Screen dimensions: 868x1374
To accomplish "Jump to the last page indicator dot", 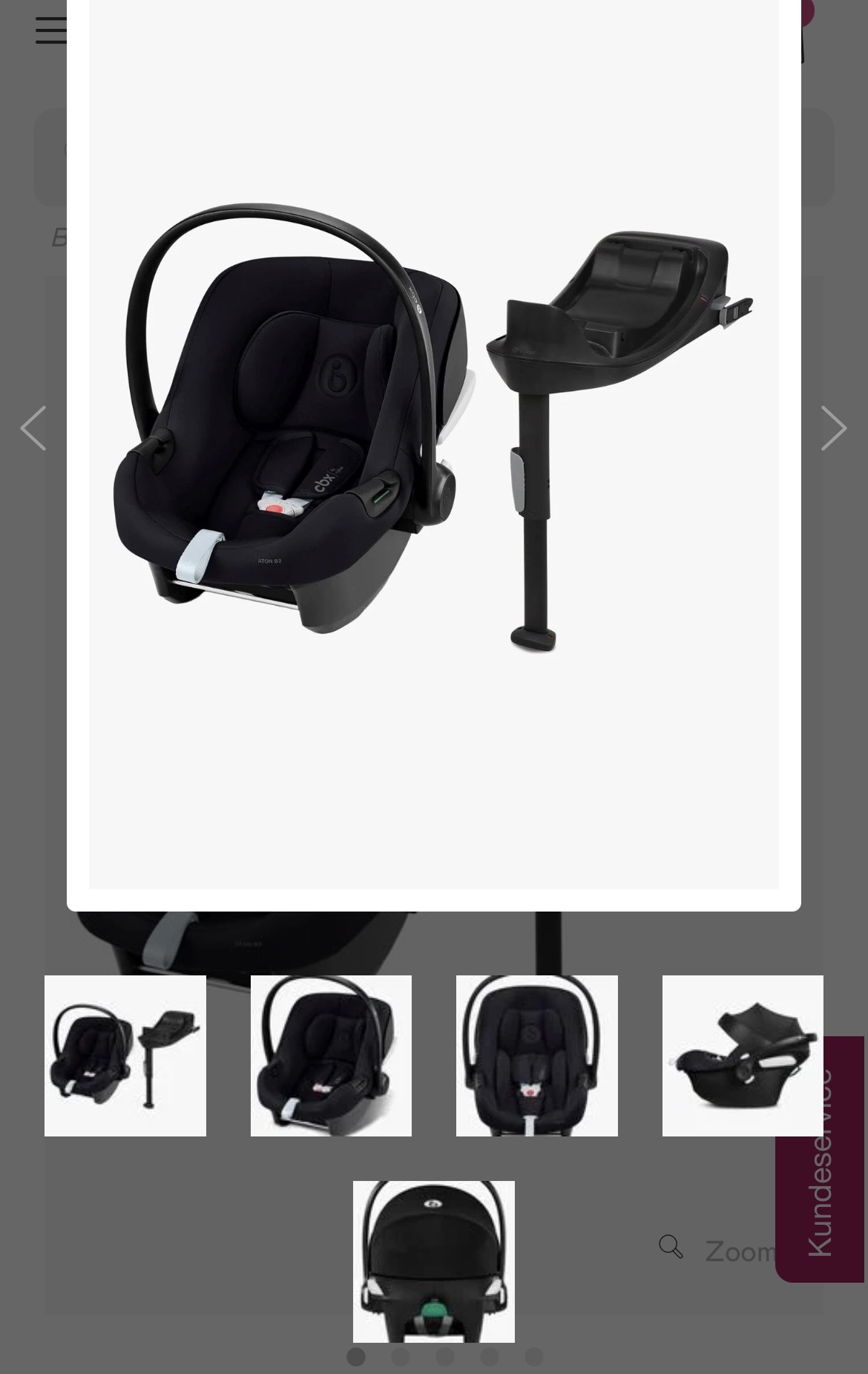I will pyautogui.click(x=534, y=1357).
